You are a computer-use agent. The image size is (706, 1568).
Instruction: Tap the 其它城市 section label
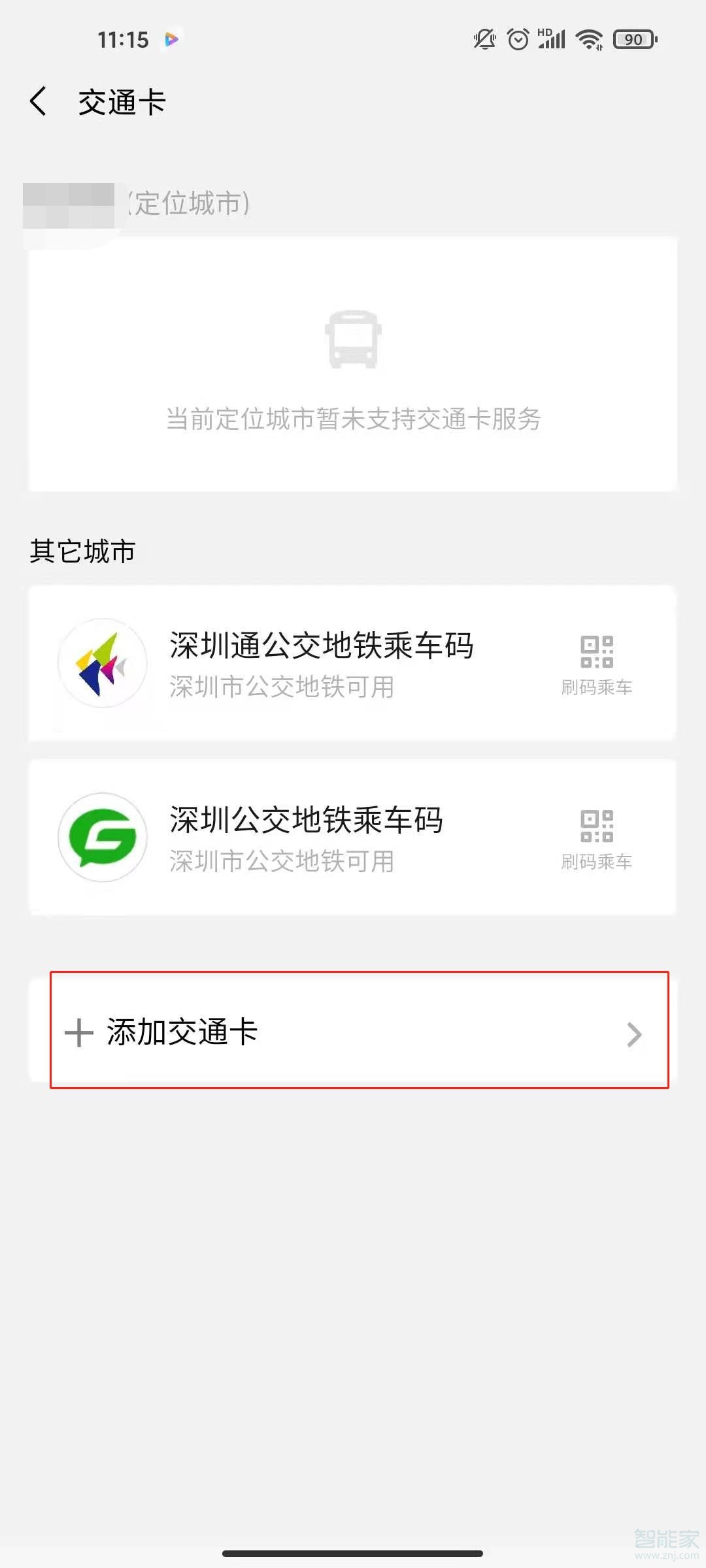pyautogui.click(x=81, y=551)
